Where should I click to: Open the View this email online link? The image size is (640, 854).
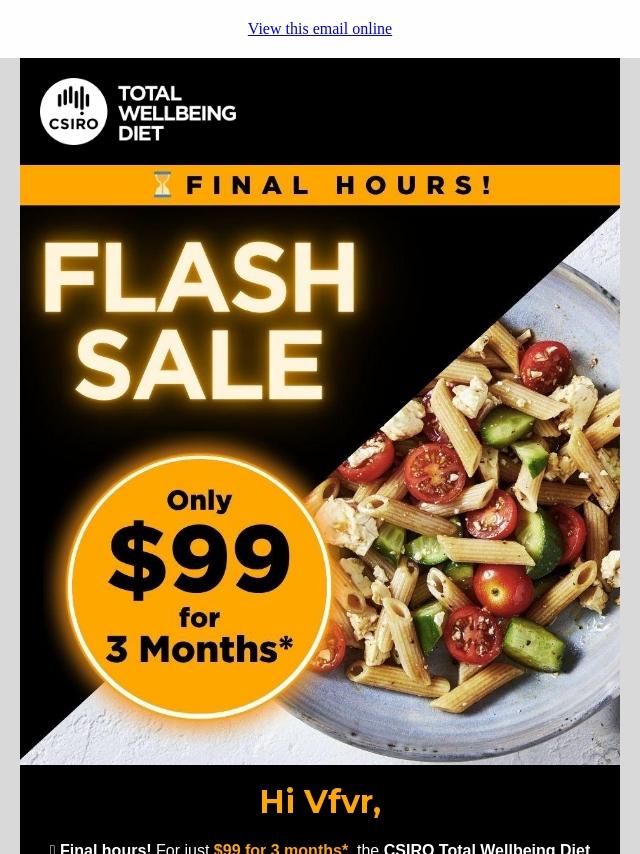tap(320, 29)
